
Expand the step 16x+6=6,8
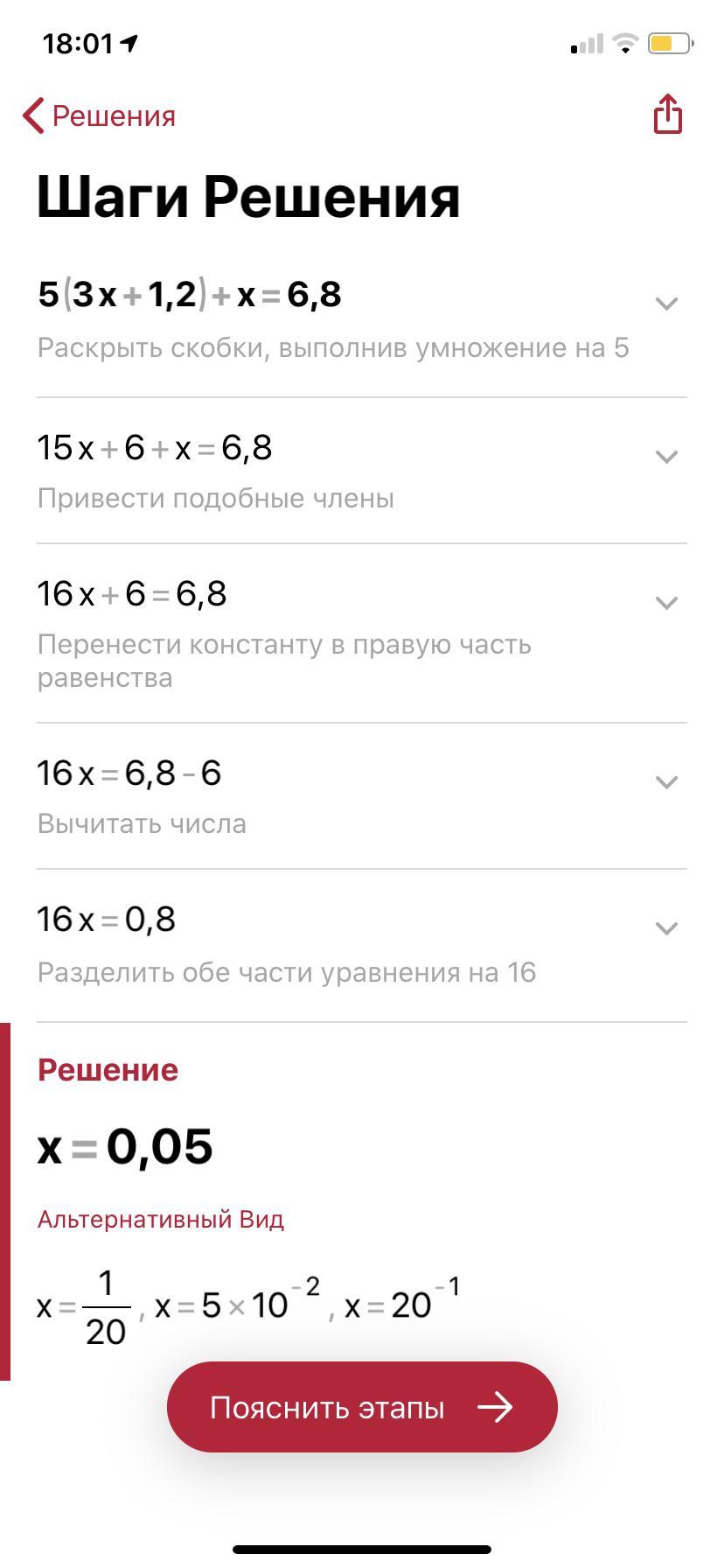[666, 603]
